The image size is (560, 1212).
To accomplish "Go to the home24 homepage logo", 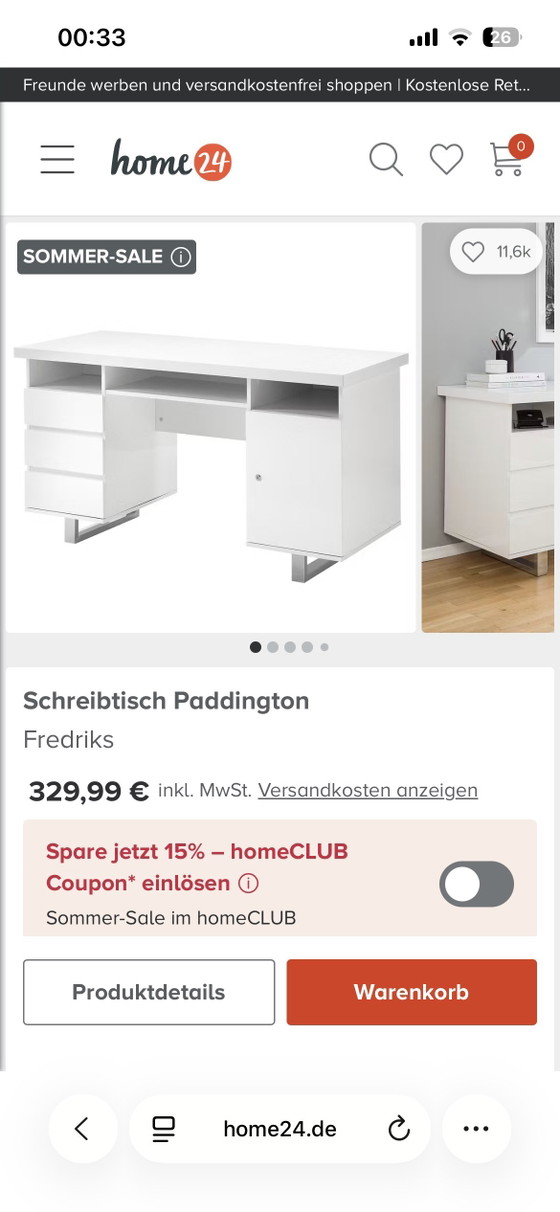I will tap(171, 159).
